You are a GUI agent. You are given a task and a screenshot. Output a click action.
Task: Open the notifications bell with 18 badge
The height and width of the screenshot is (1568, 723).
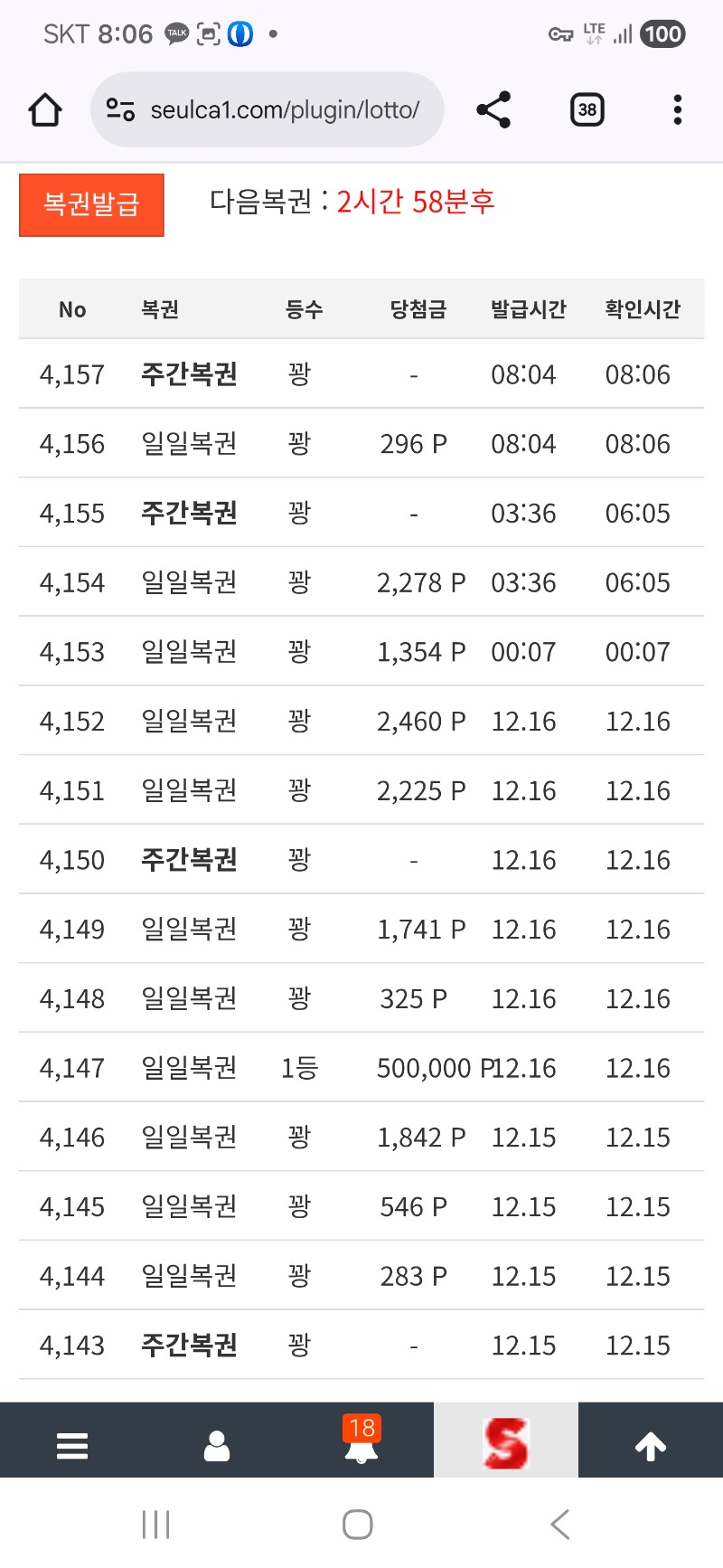pos(361,1442)
